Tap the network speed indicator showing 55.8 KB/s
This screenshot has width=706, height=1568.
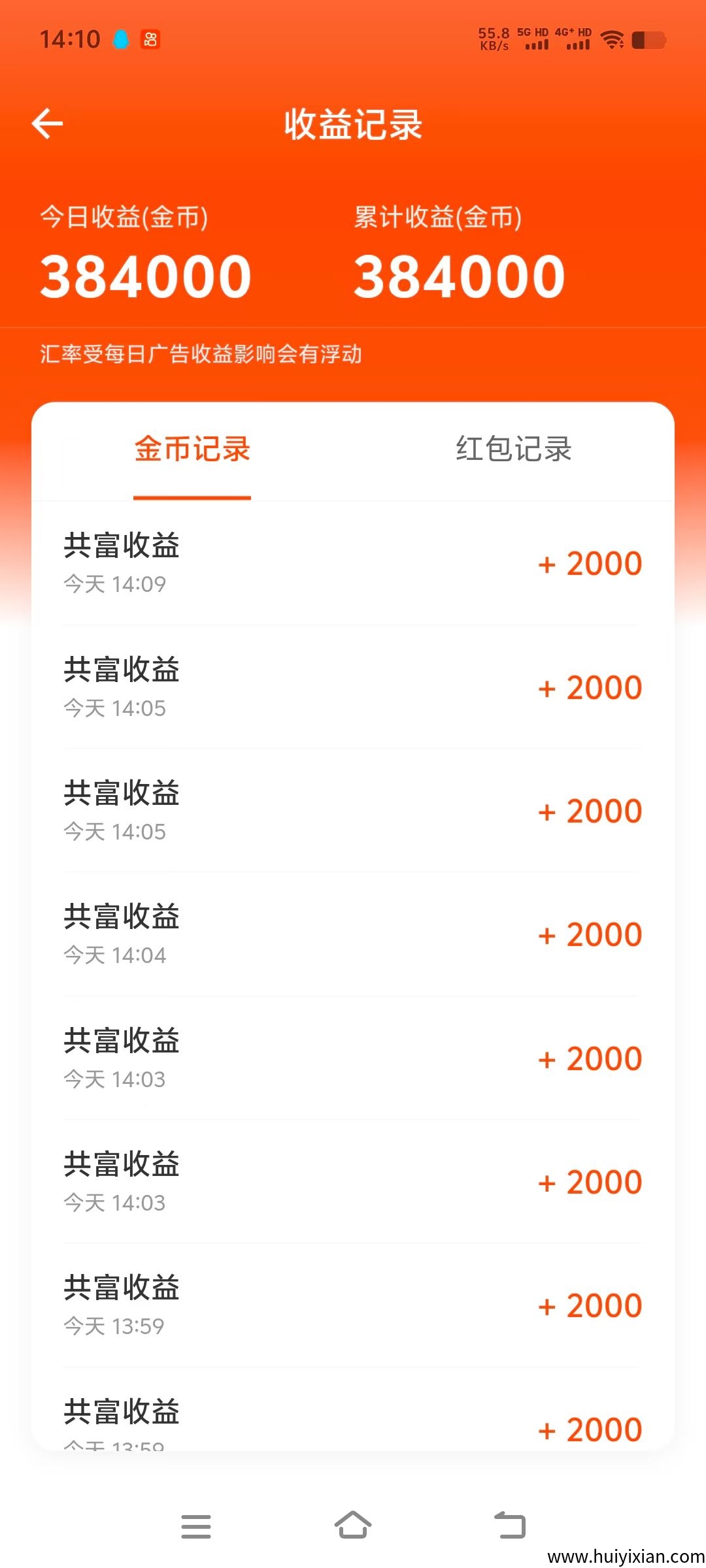495,38
